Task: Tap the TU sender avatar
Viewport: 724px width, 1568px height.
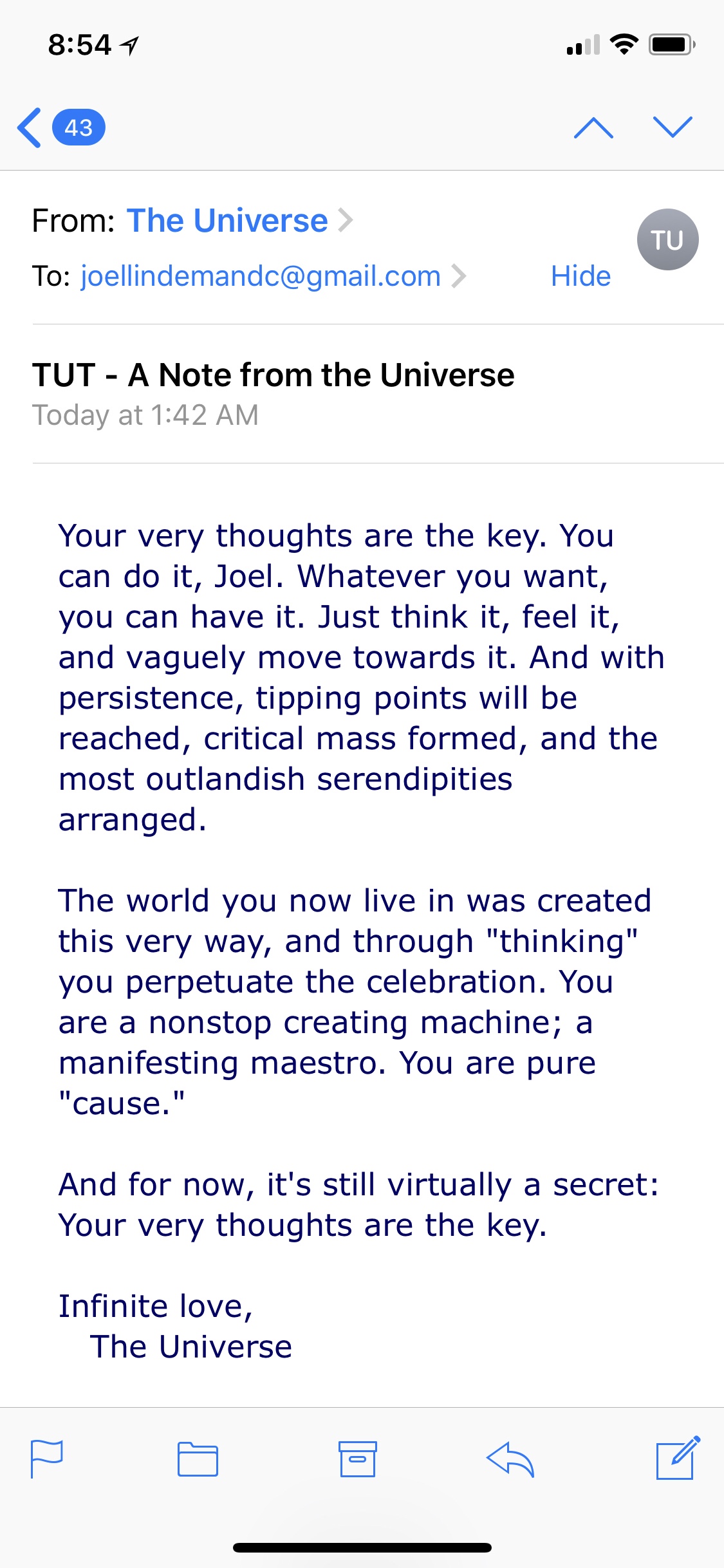Action: [x=667, y=239]
